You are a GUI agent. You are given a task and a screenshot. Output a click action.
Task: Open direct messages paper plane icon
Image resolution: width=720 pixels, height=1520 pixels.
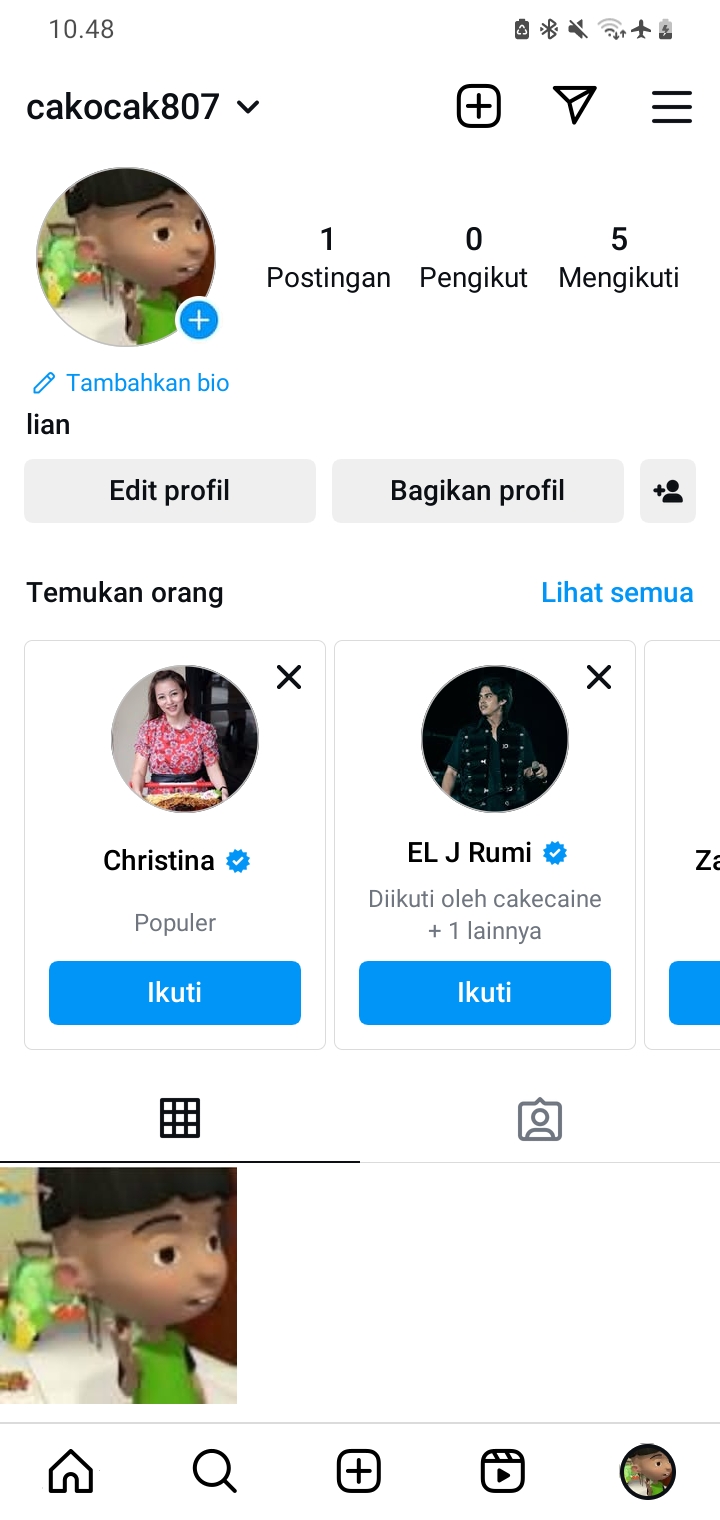point(574,106)
